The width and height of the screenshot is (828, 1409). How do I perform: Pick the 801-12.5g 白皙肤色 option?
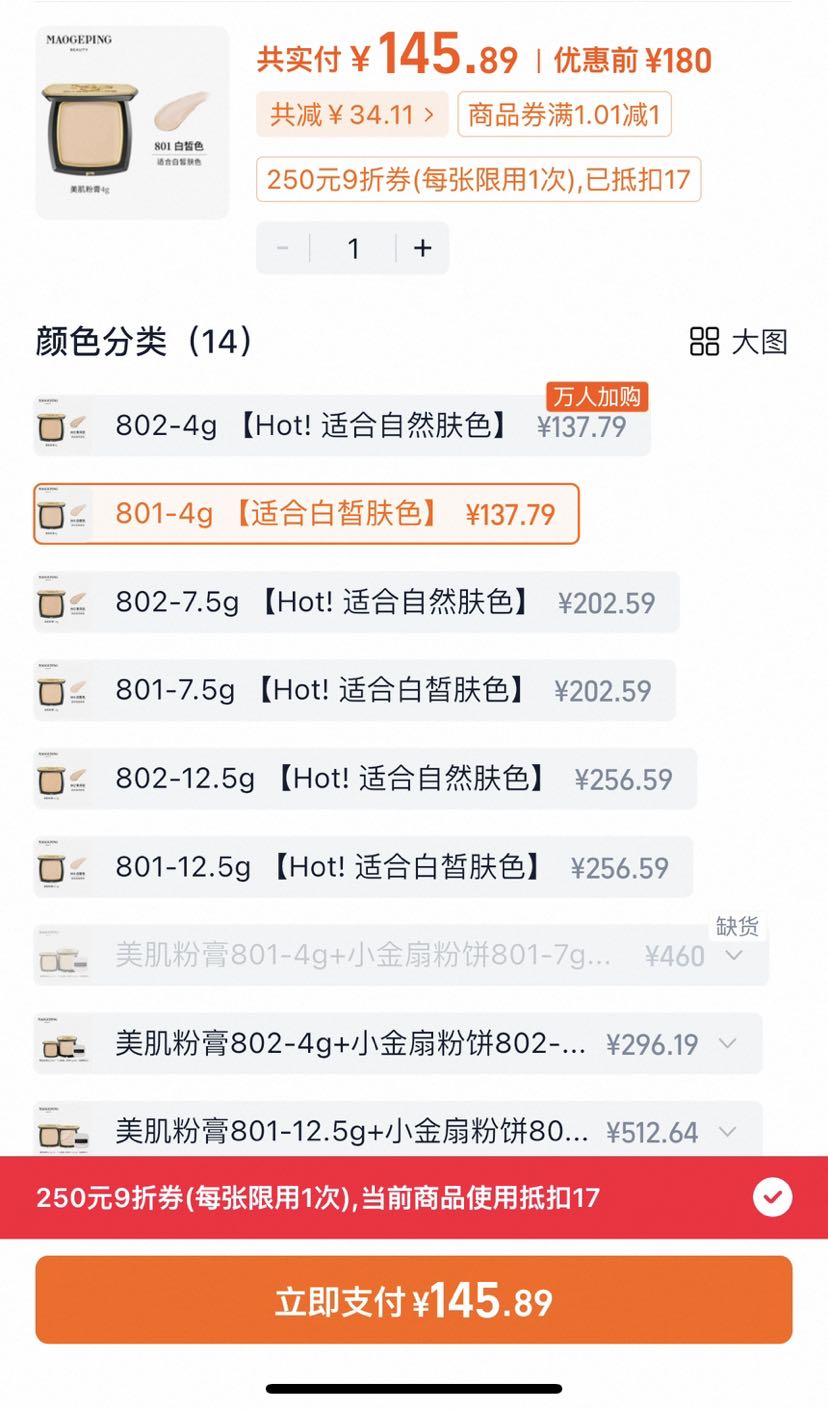(363, 866)
